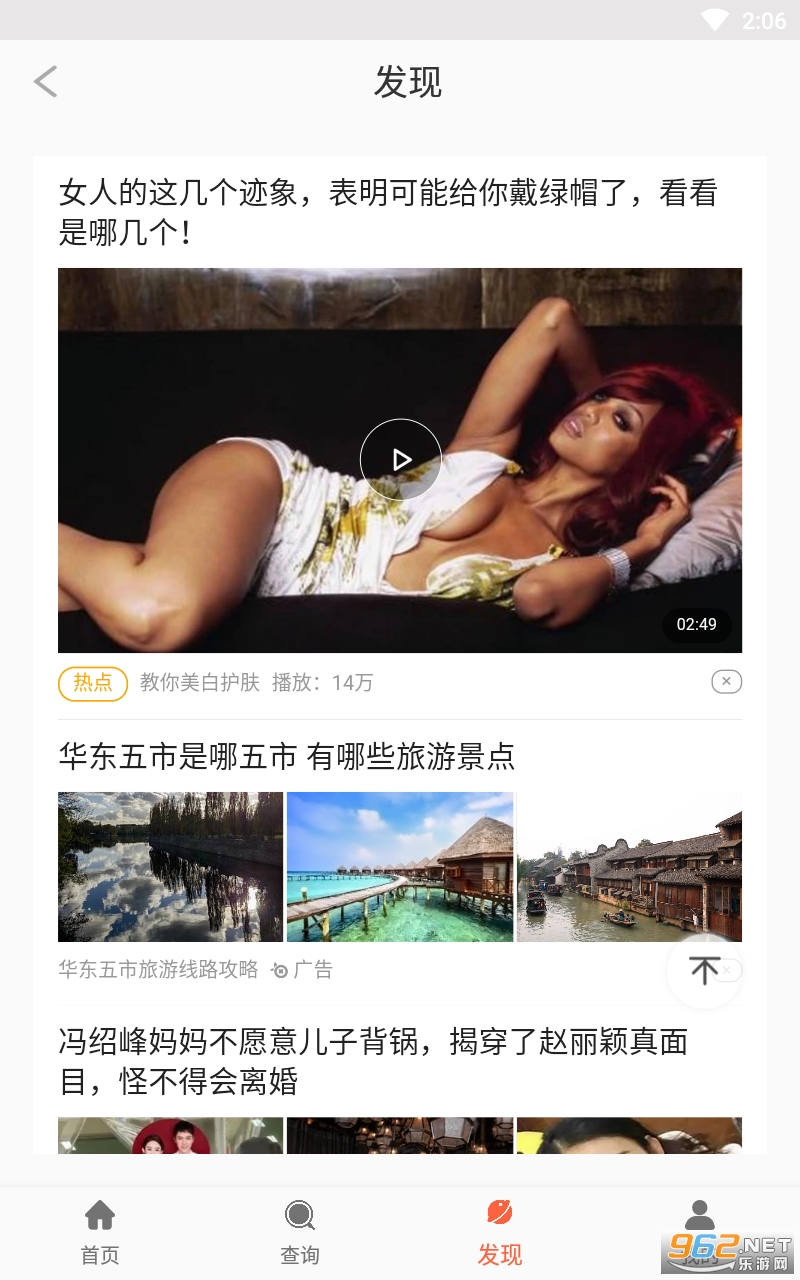View the water-bungalow resort picture
Image resolution: width=800 pixels, height=1280 pixels.
[x=400, y=867]
